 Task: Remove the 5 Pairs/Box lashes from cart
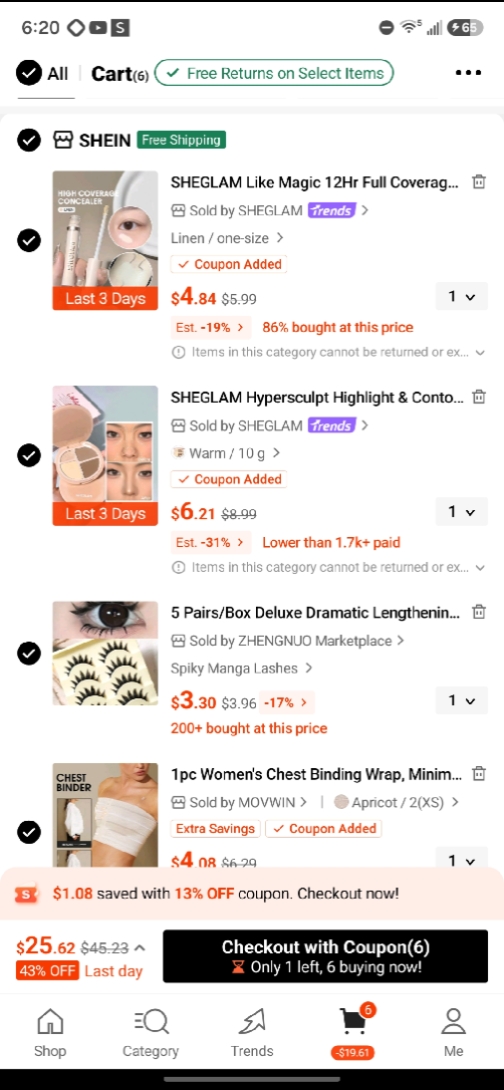click(479, 612)
